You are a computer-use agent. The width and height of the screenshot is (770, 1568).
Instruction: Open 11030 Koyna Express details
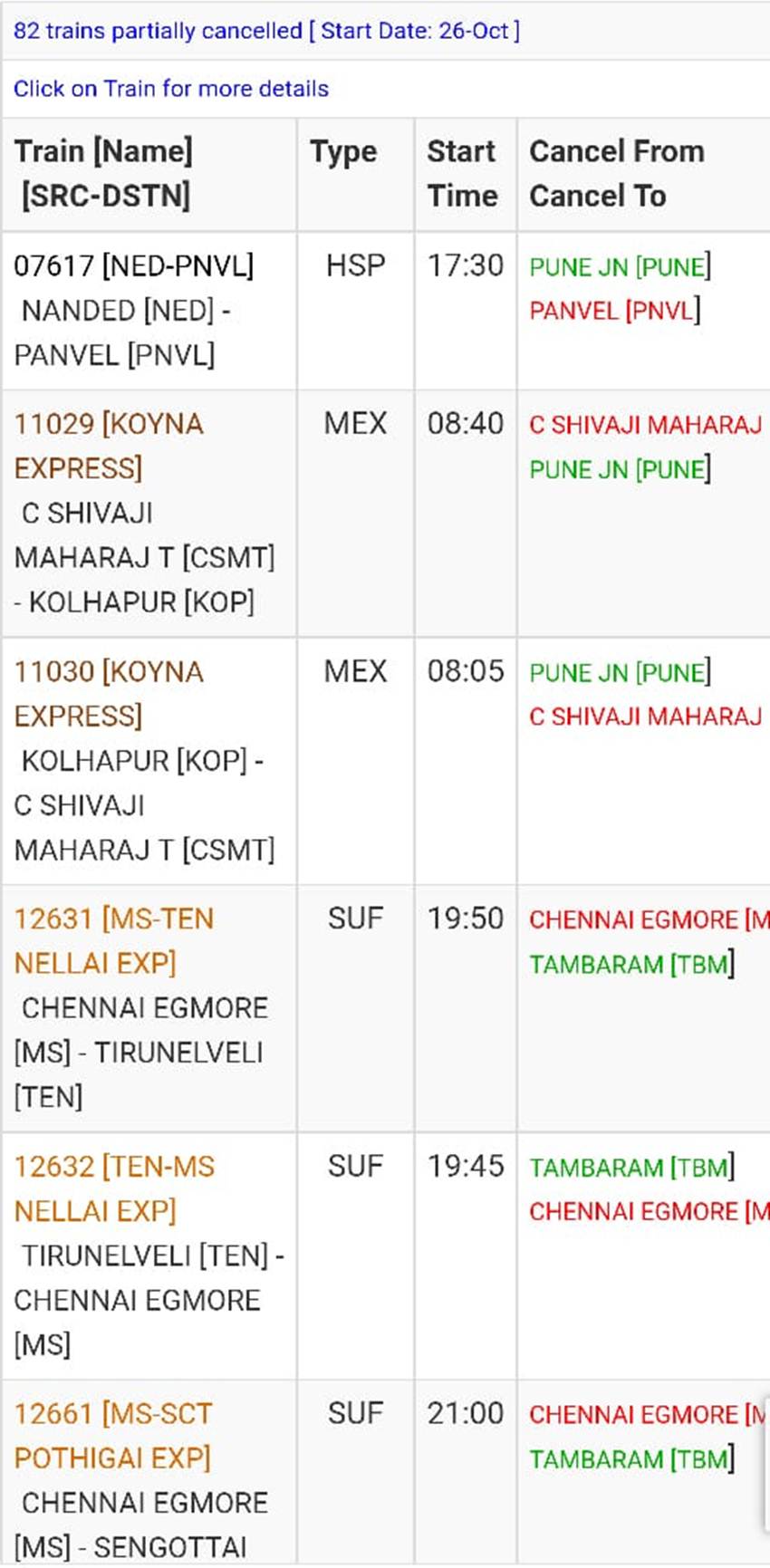(x=109, y=694)
